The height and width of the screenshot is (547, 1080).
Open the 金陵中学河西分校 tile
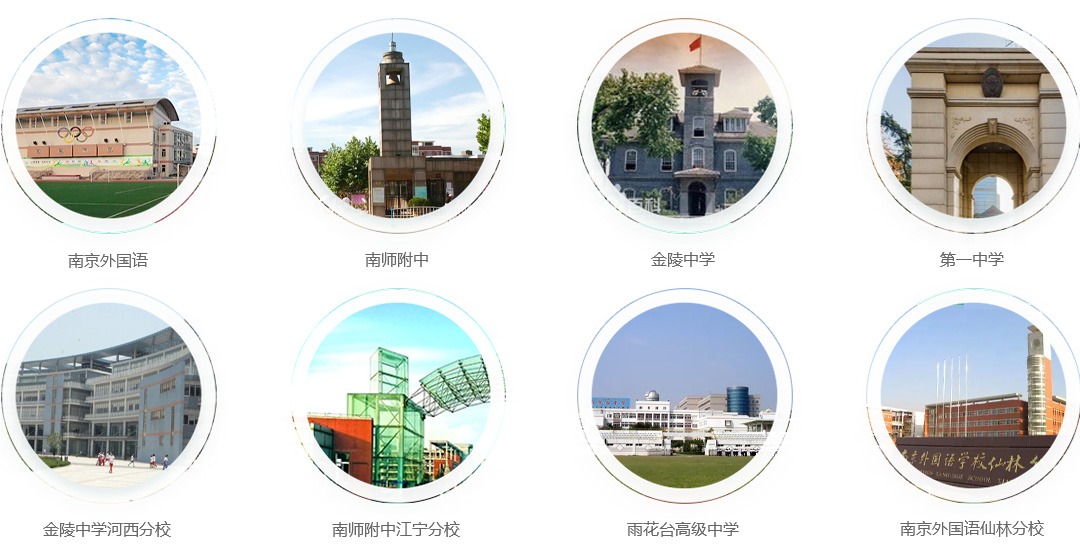pyautogui.click(x=108, y=396)
